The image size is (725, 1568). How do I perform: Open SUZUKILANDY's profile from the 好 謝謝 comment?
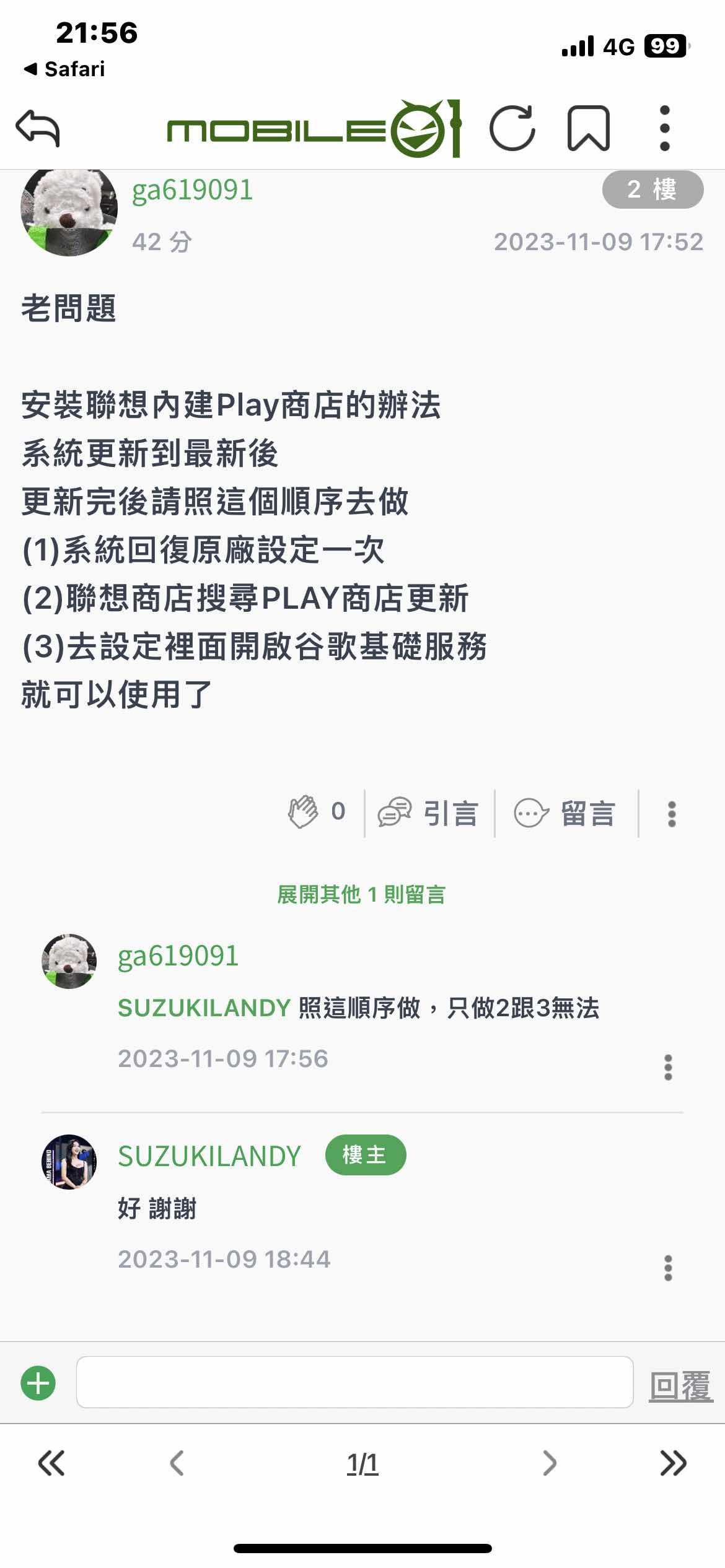pyautogui.click(x=209, y=1156)
